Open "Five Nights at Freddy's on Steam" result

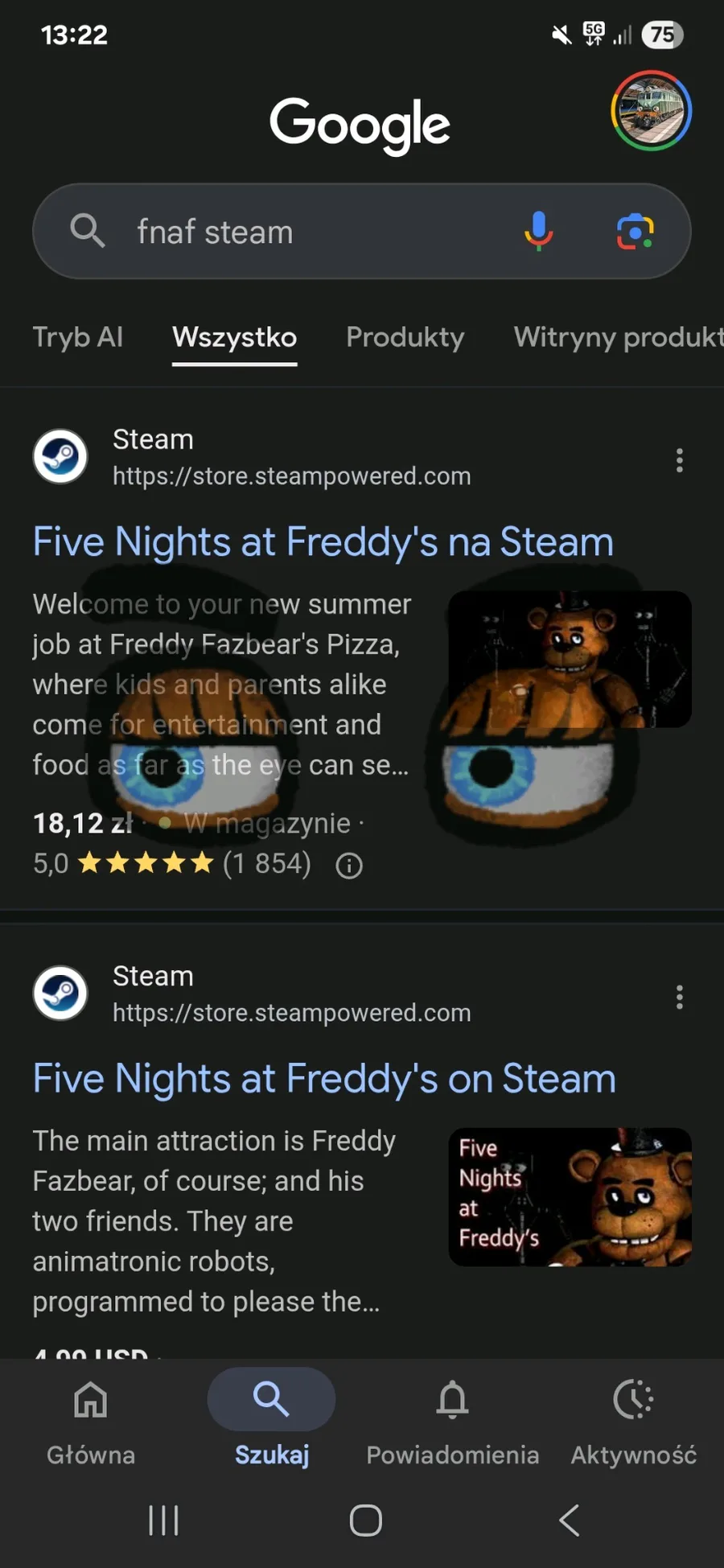pyautogui.click(x=324, y=1078)
